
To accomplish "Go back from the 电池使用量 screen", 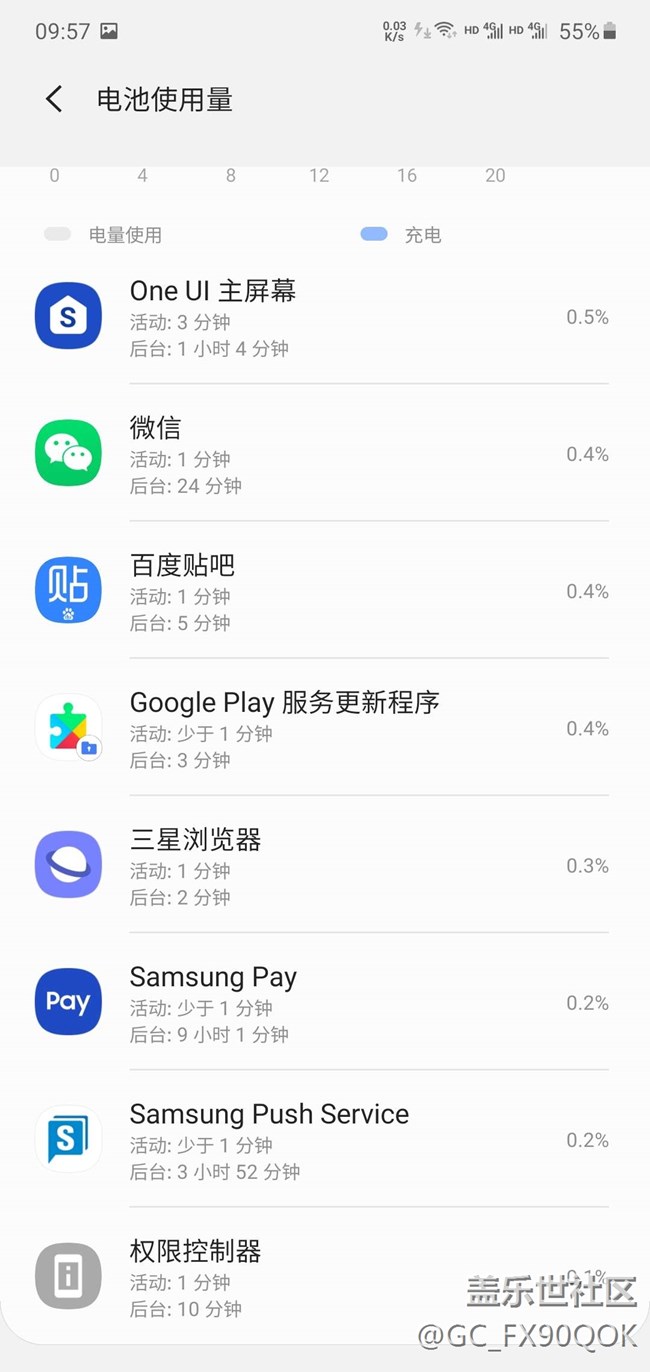I will [54, 99].
